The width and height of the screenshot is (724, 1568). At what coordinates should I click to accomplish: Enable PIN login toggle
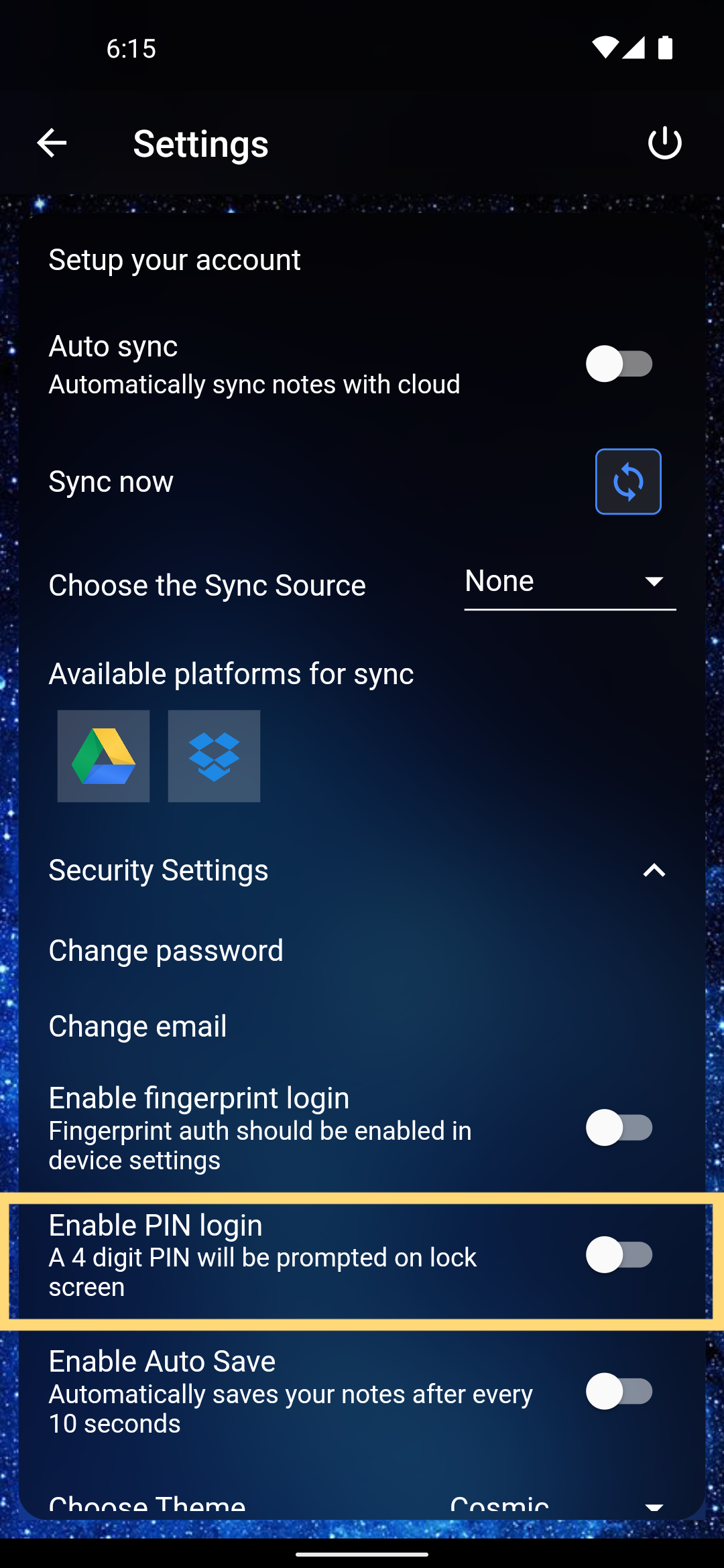coord(619,1255)
